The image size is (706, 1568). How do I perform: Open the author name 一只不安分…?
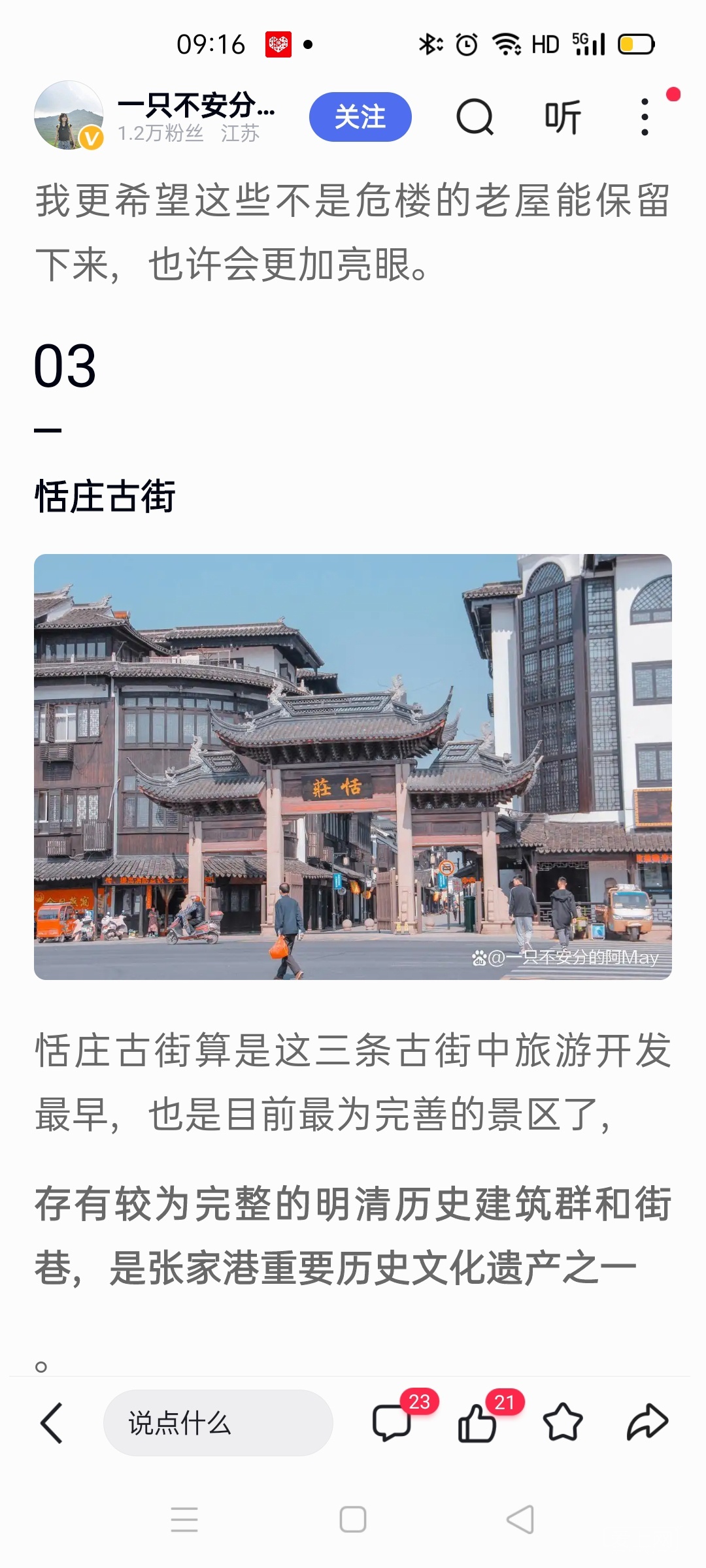[196, 106]
